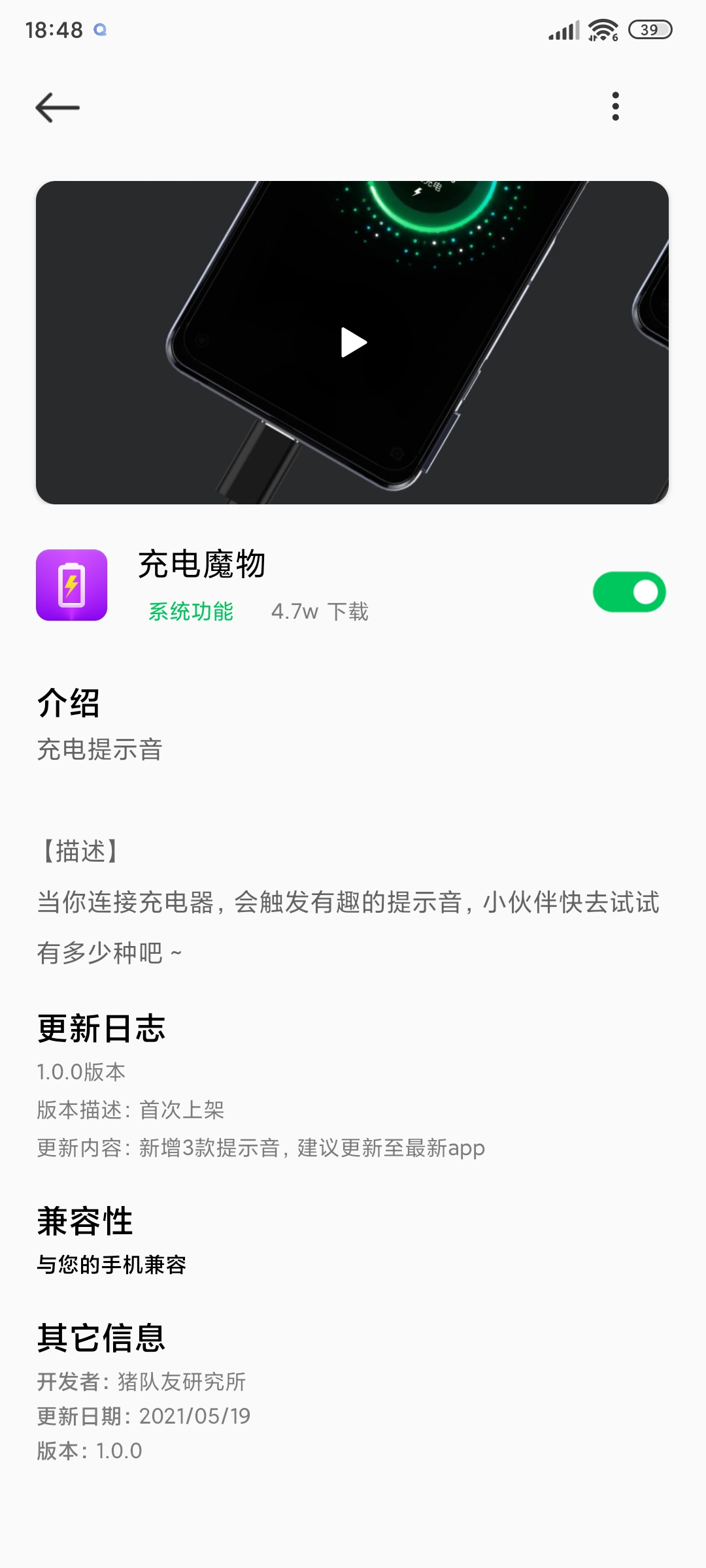Play the charging animation preview video
This screenshot has height=1568, width=706.
click(x=353, y=342)
